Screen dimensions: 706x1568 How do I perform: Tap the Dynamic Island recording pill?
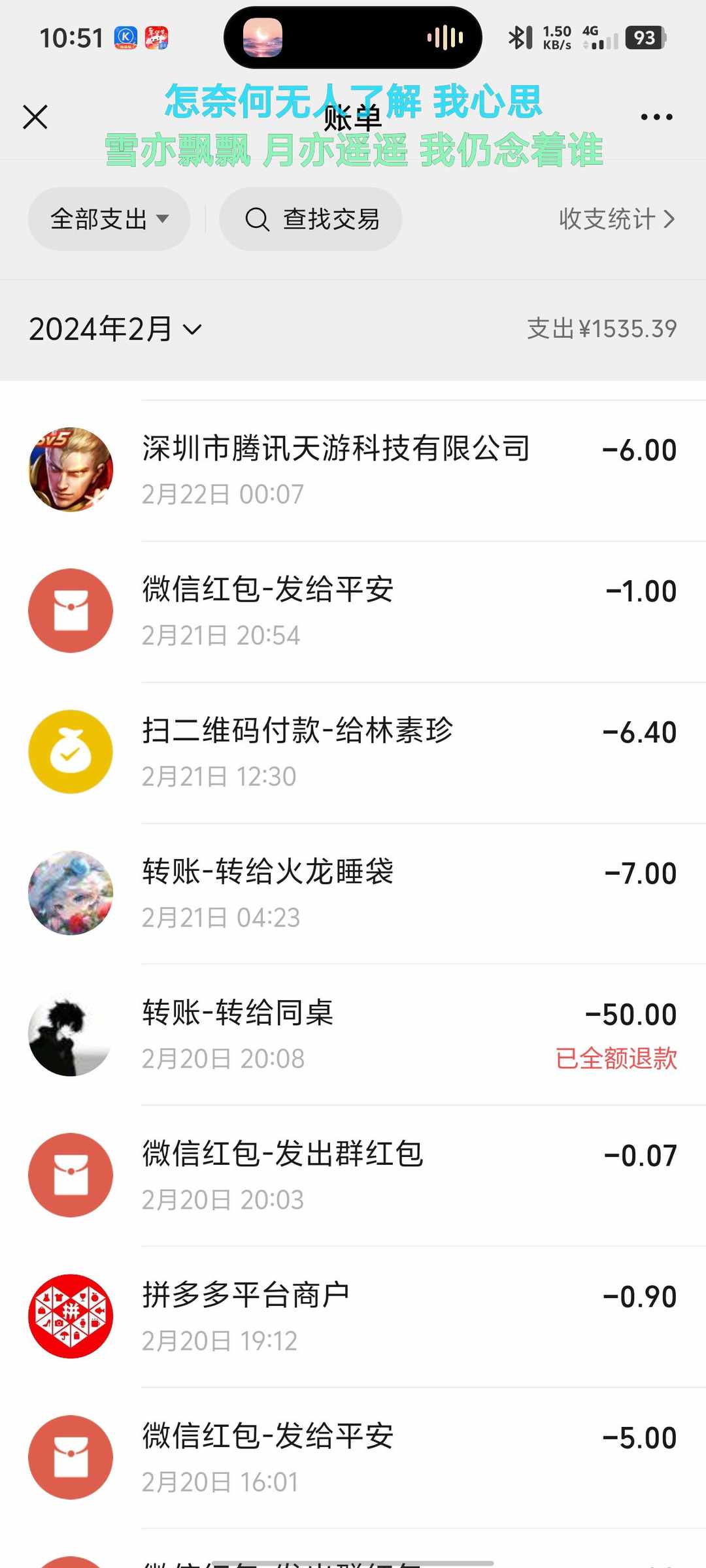pyautogui.click(x=353, y=38)
